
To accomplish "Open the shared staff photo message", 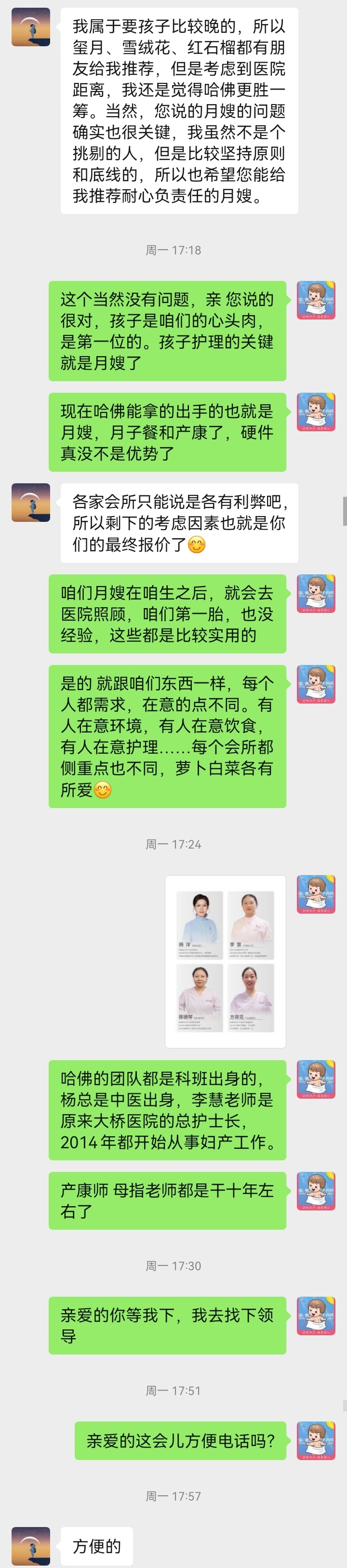I will tap(225, 961).
